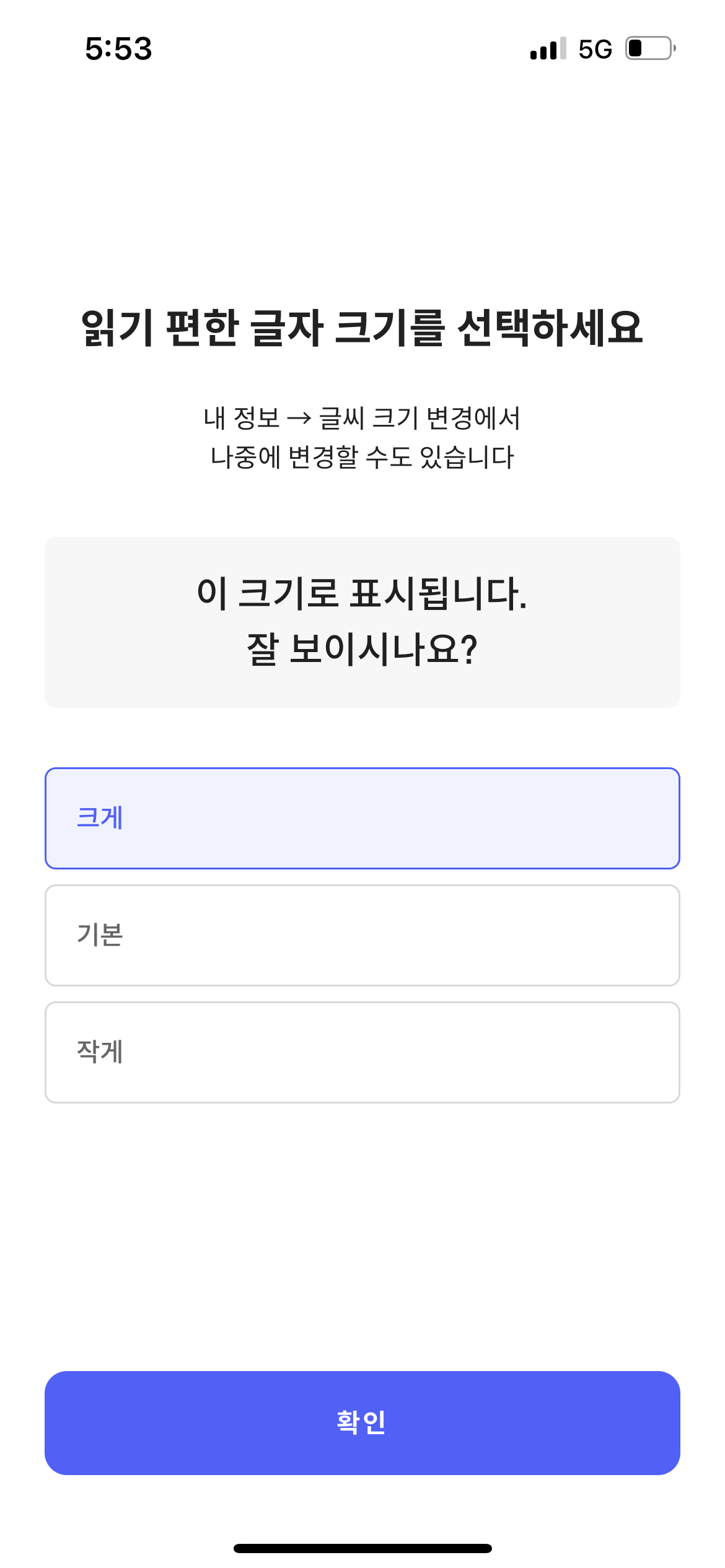
Task: Click the font size preview text box
Action: tap(362, 621)
